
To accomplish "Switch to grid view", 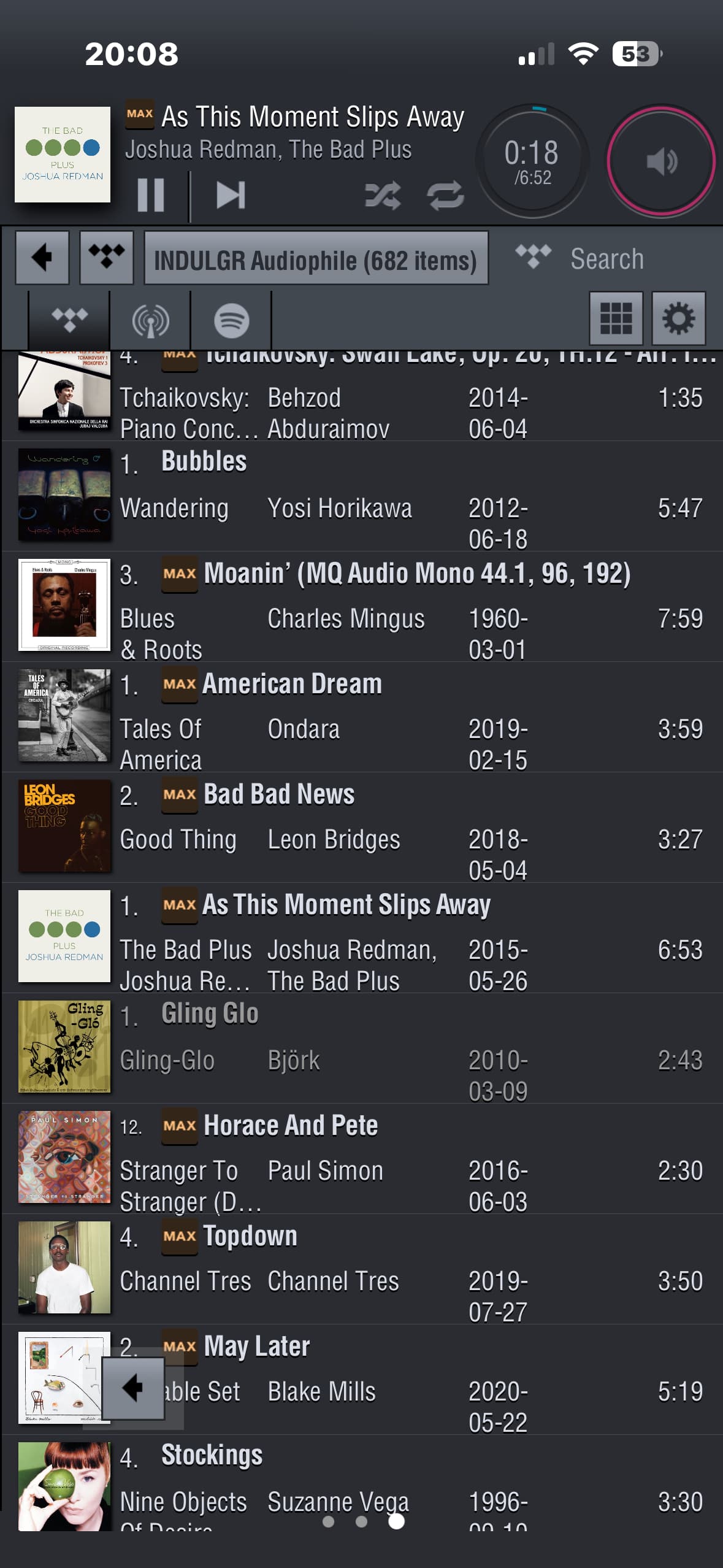I will (x=616, y=318).
